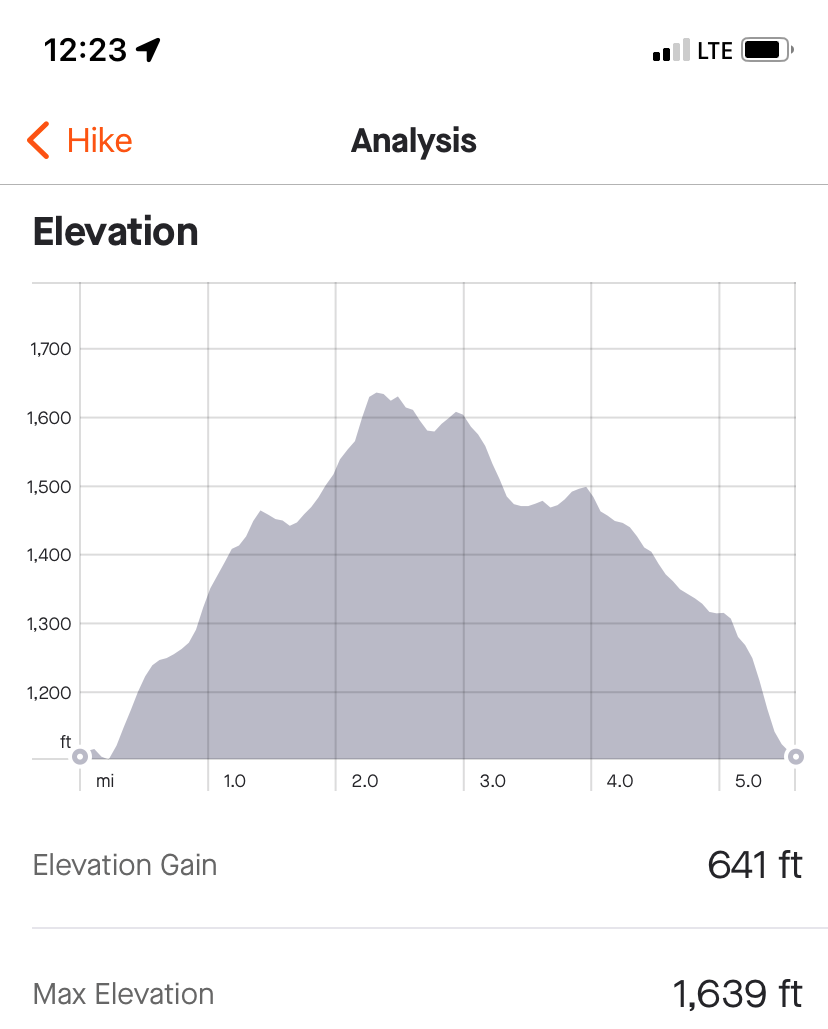This screenshot has width=828, height=1029.
Task: Tap the elevation chart's end handle
Action: click(795, 757)
